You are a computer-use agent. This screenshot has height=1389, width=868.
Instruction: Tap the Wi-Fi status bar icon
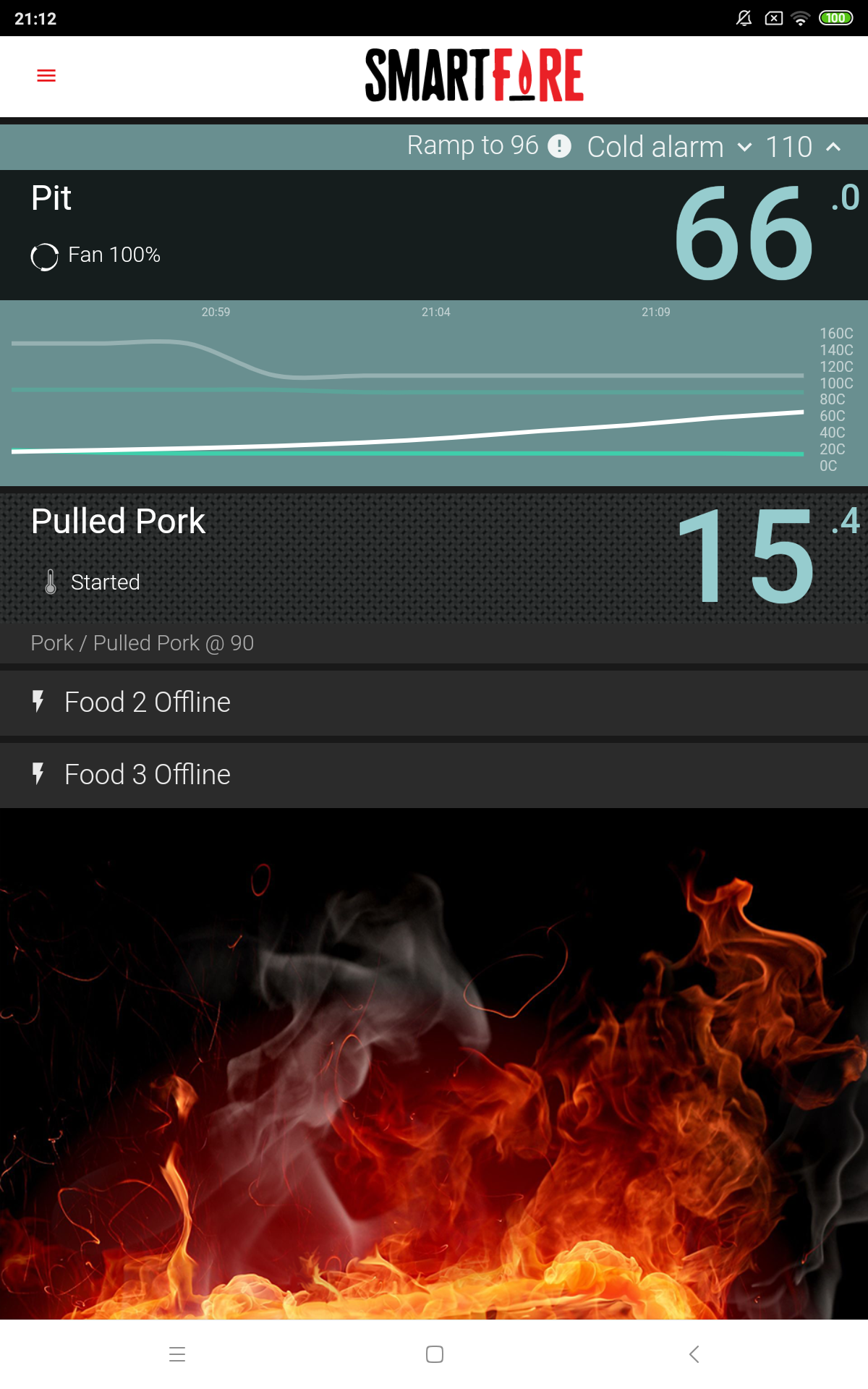click(799, 19)
